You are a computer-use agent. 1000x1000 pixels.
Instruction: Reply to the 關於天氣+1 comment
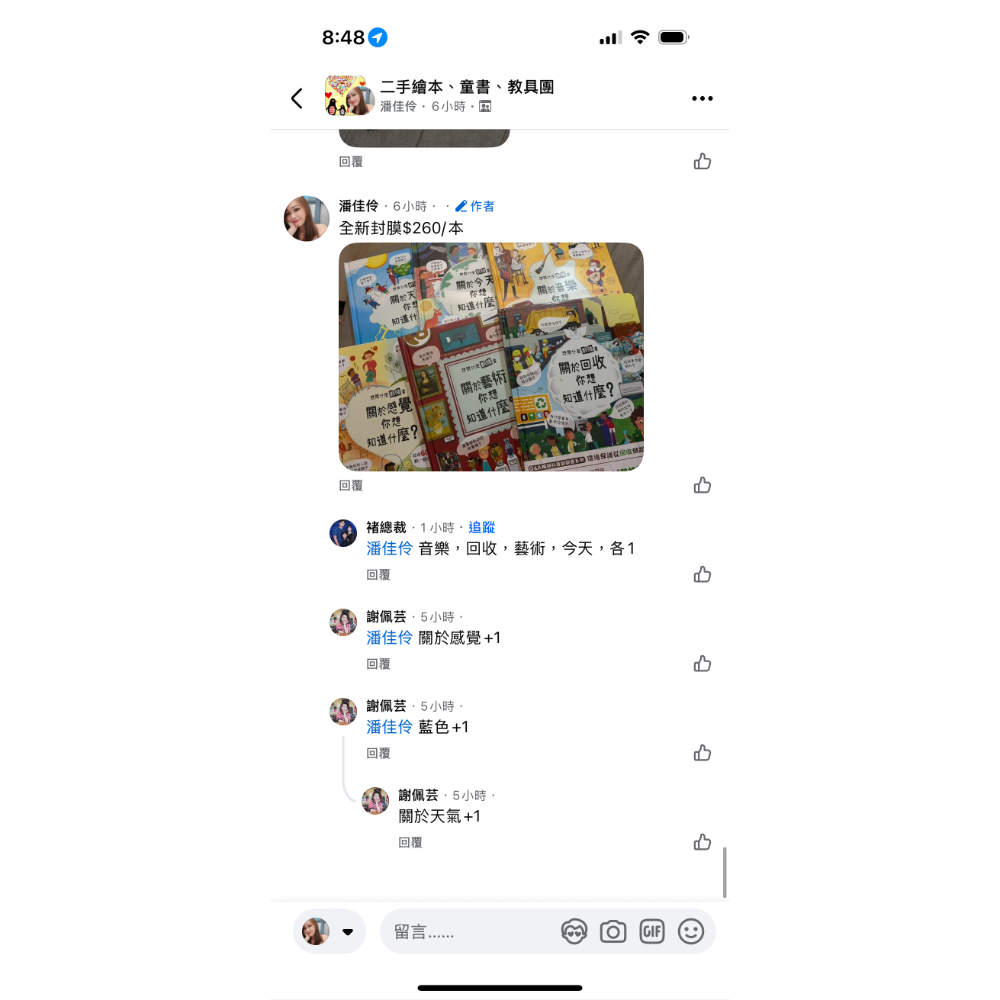pyautogui.click(x=410, y=842)
